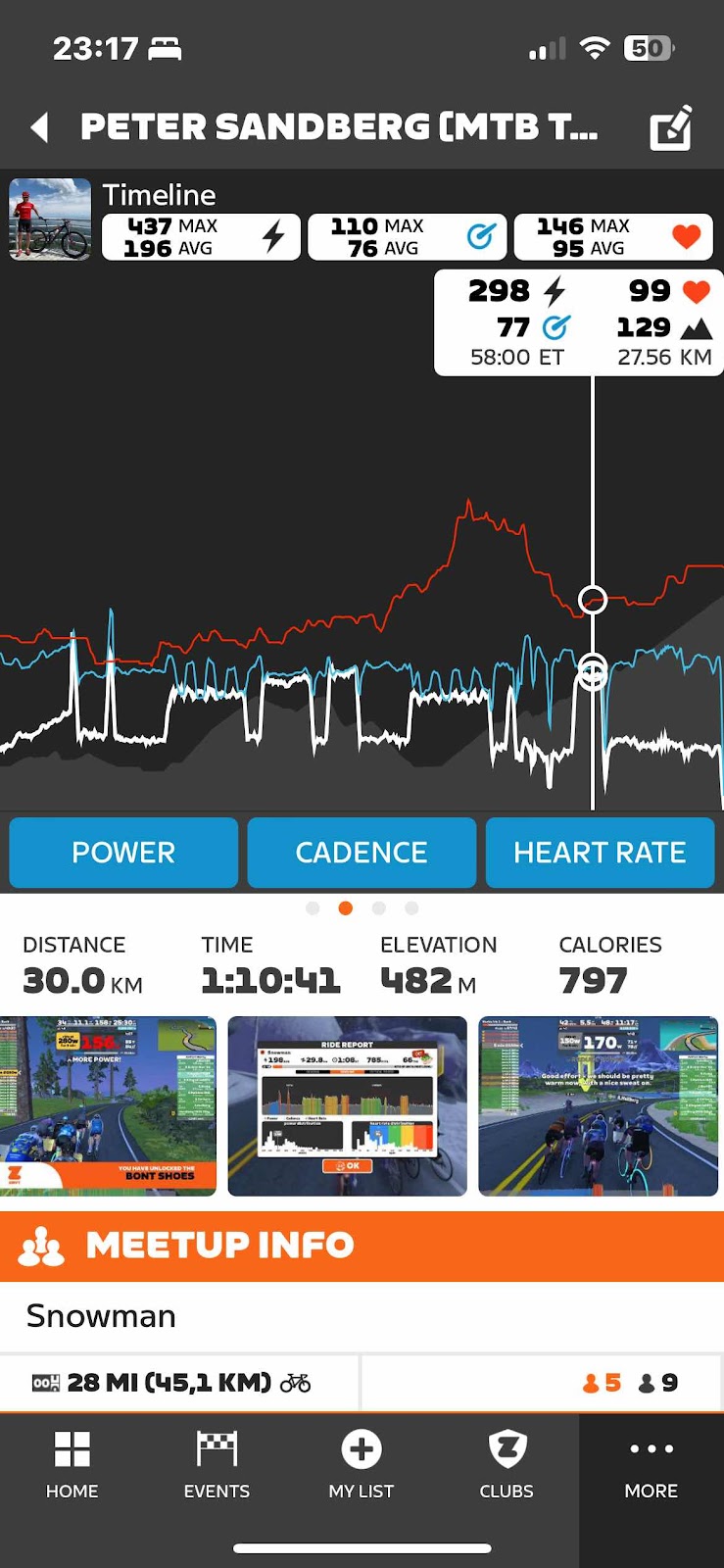Toggle the CADENCE graph line

coord(362,853)
